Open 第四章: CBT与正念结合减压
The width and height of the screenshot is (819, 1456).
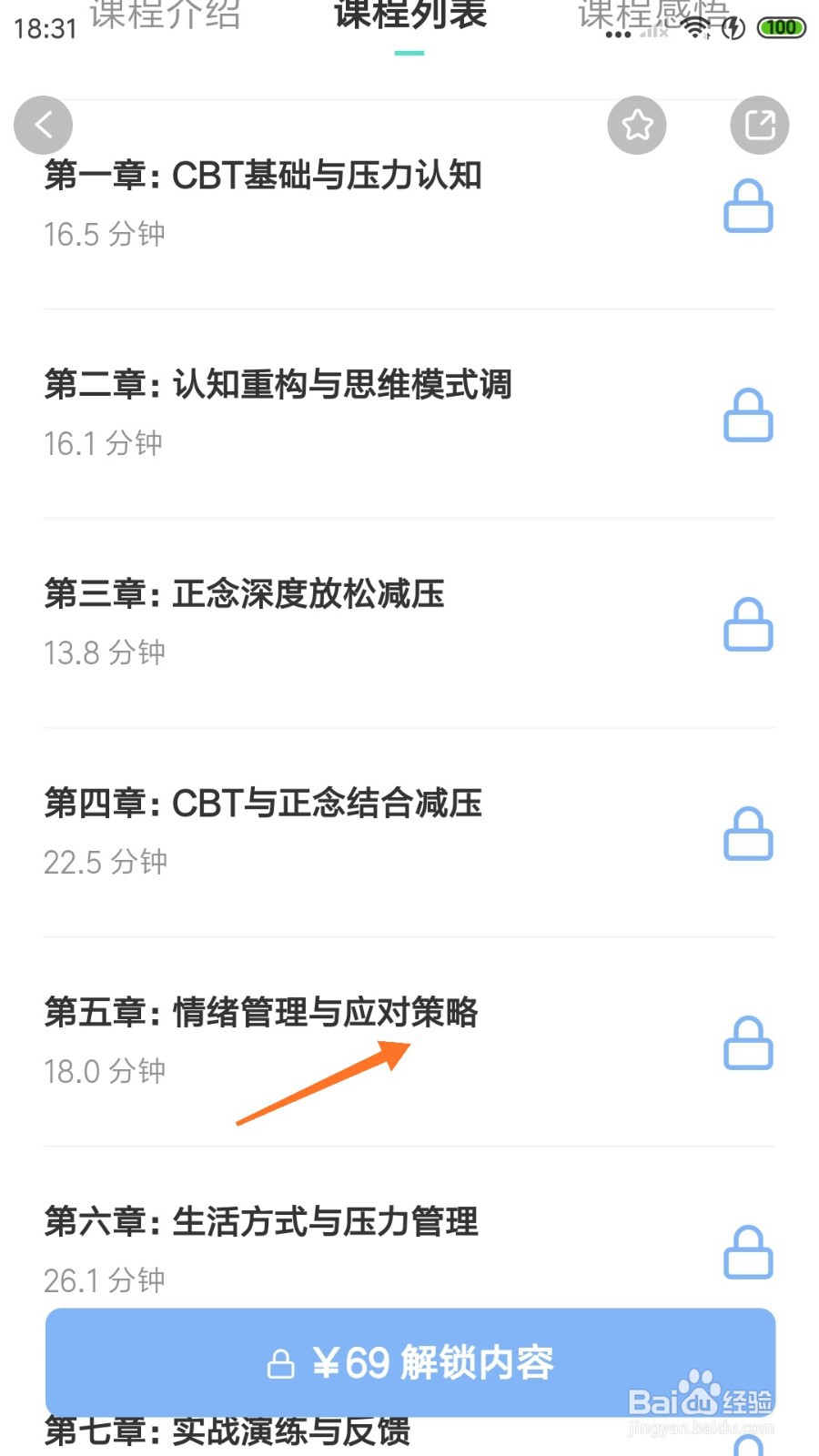(x=409, y=833)
